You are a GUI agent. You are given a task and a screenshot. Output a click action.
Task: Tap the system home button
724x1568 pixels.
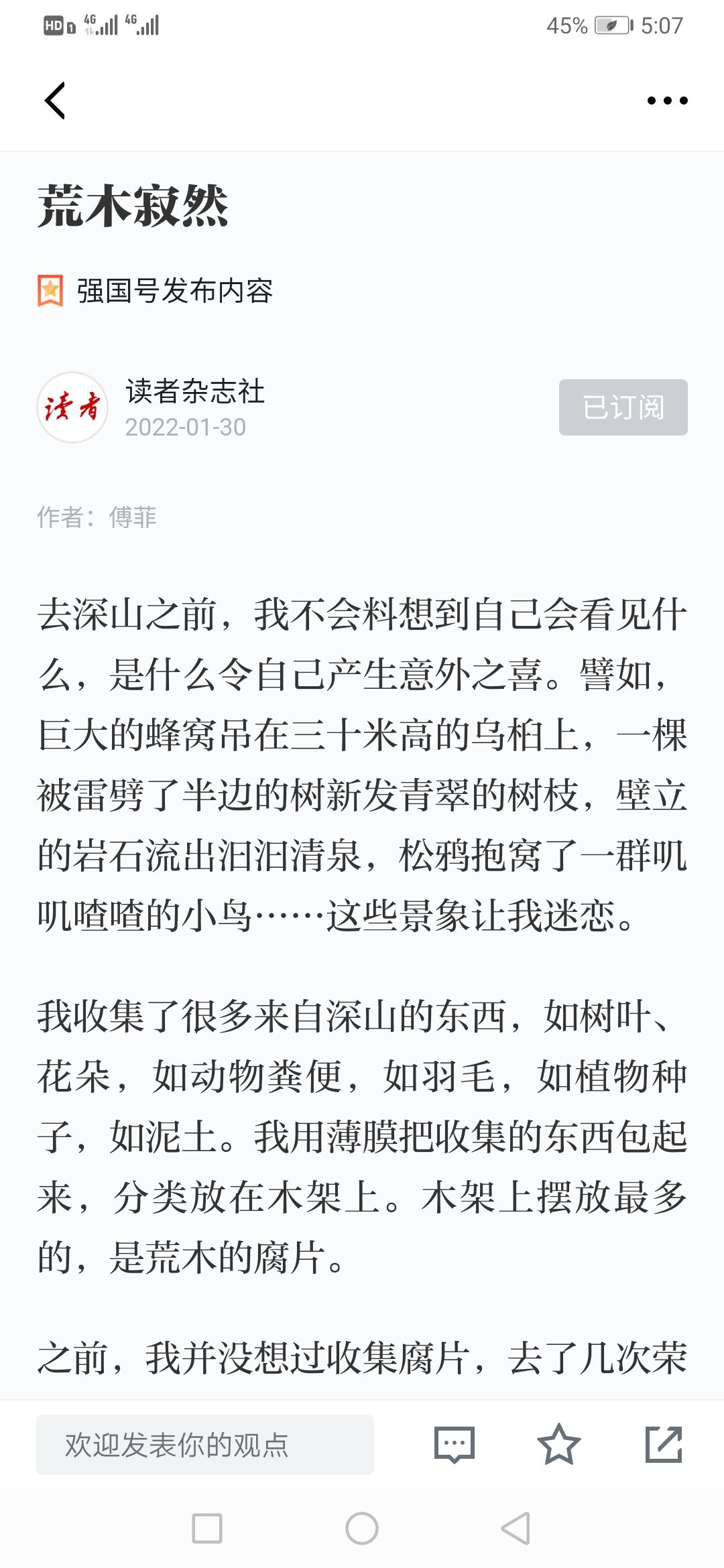coord(362,1528)
